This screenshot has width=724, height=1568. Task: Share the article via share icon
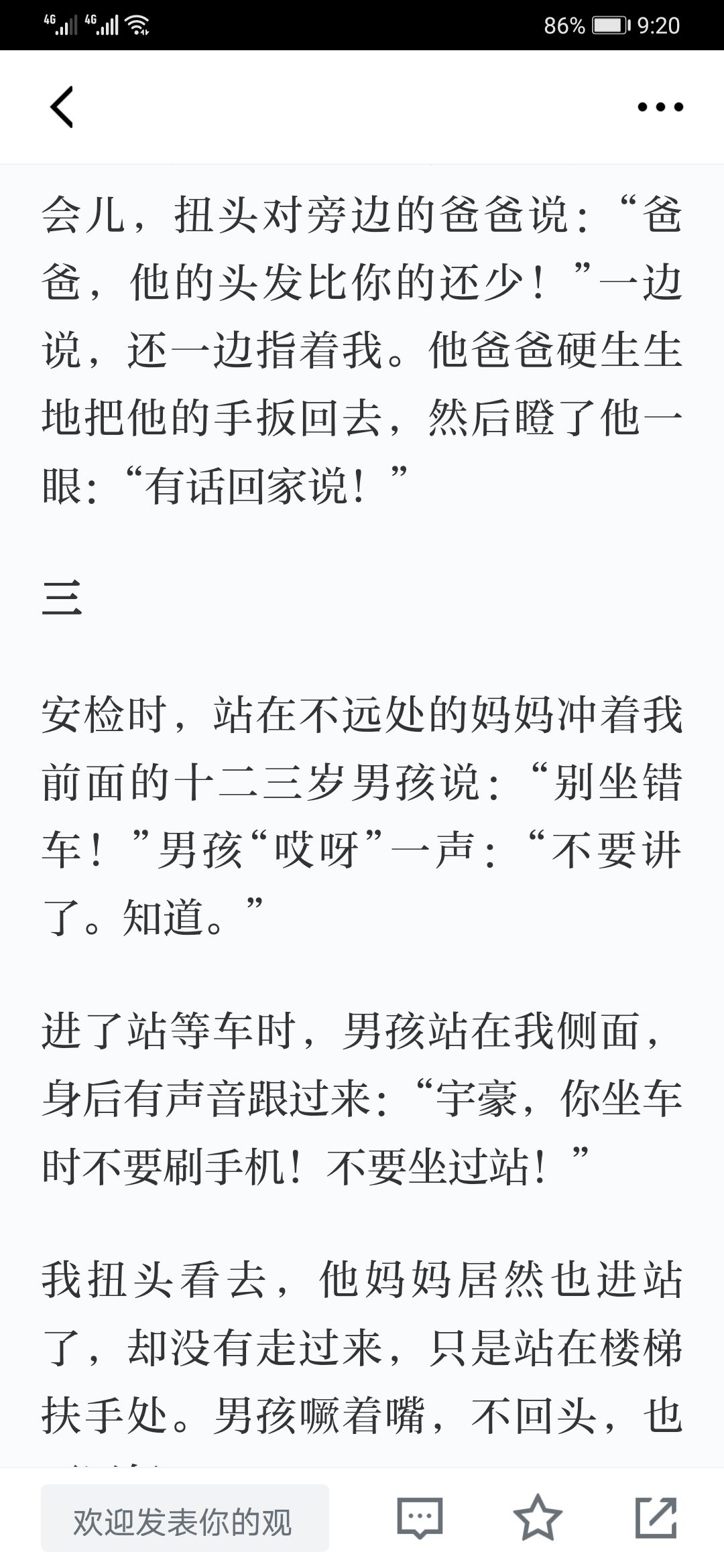click(x=656, y=1518)
